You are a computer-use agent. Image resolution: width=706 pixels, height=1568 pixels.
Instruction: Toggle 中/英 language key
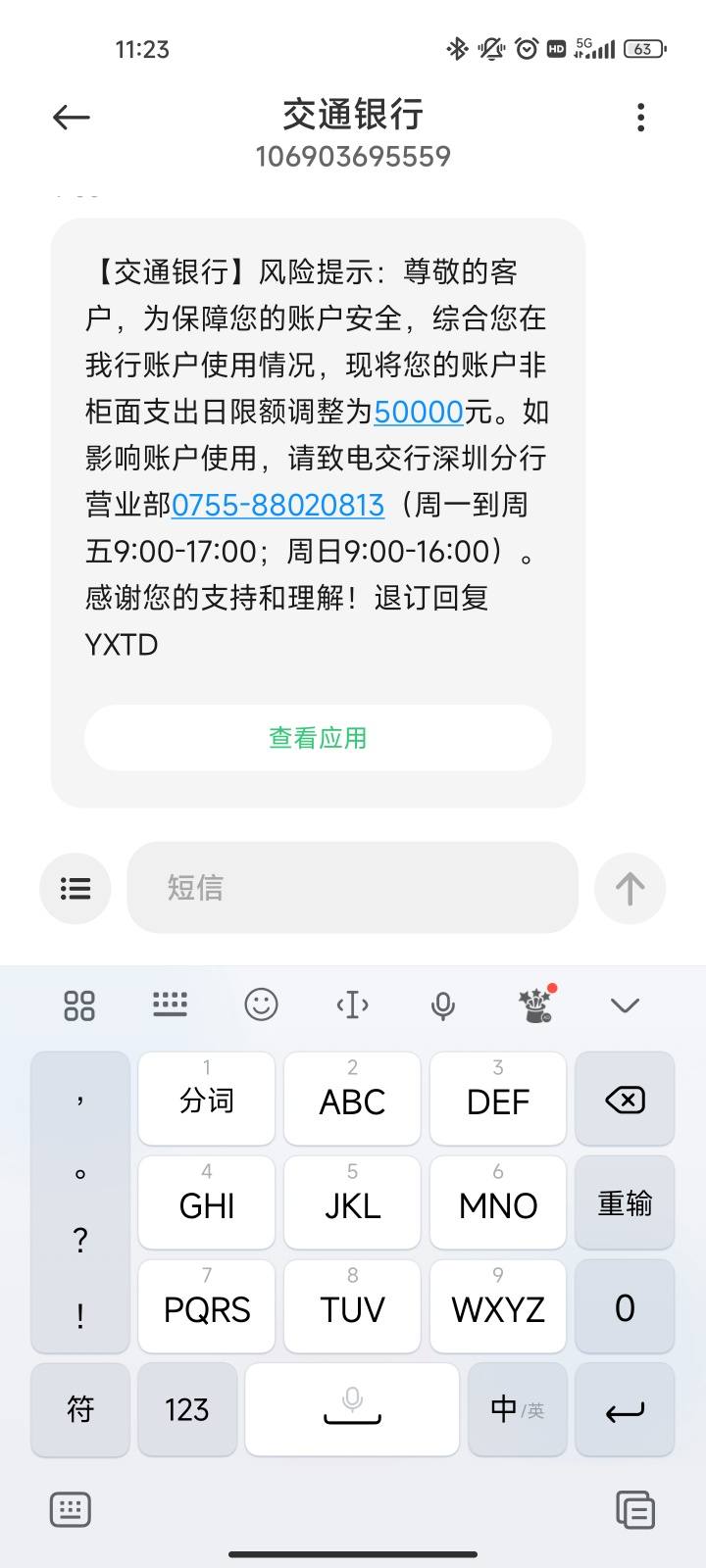click(518, 1409)
